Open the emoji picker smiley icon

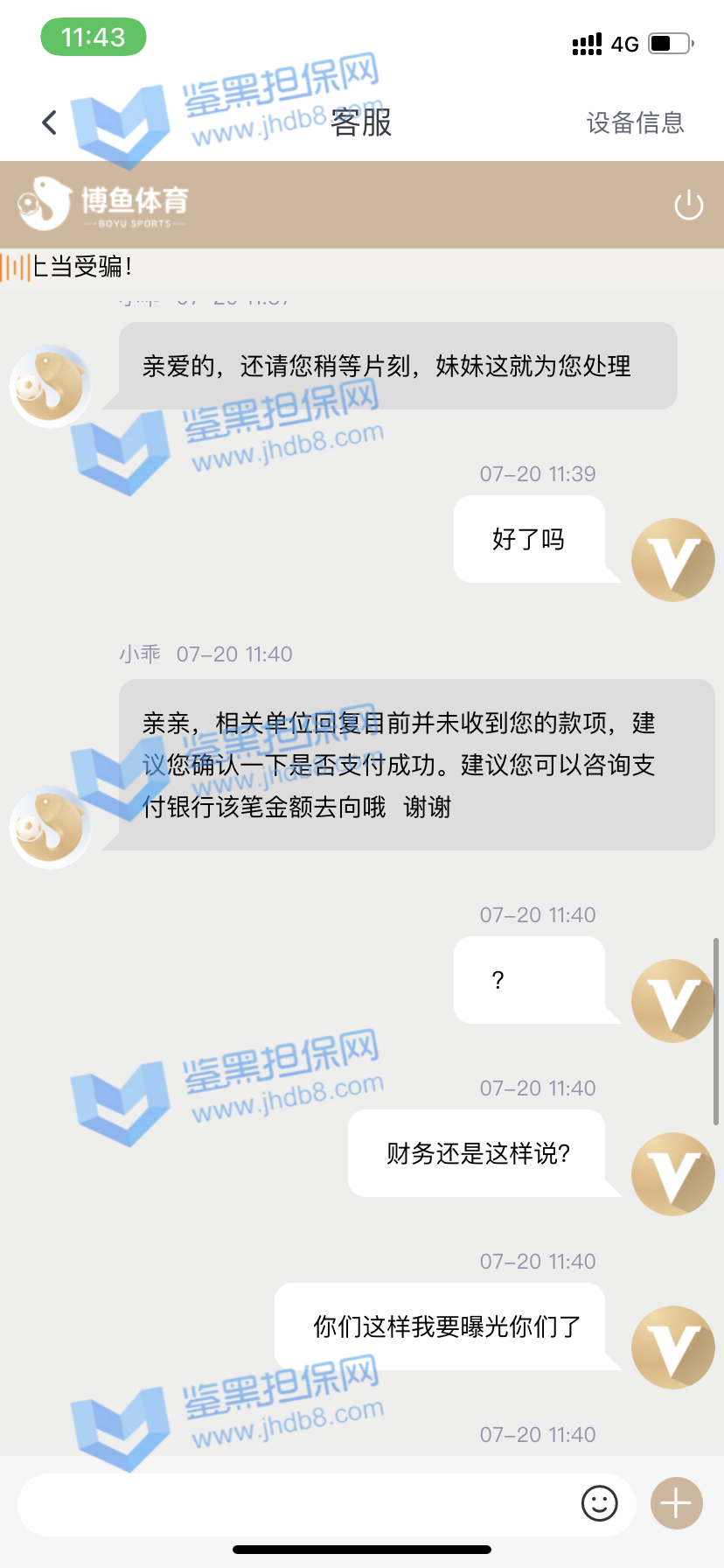[600, 1504]
